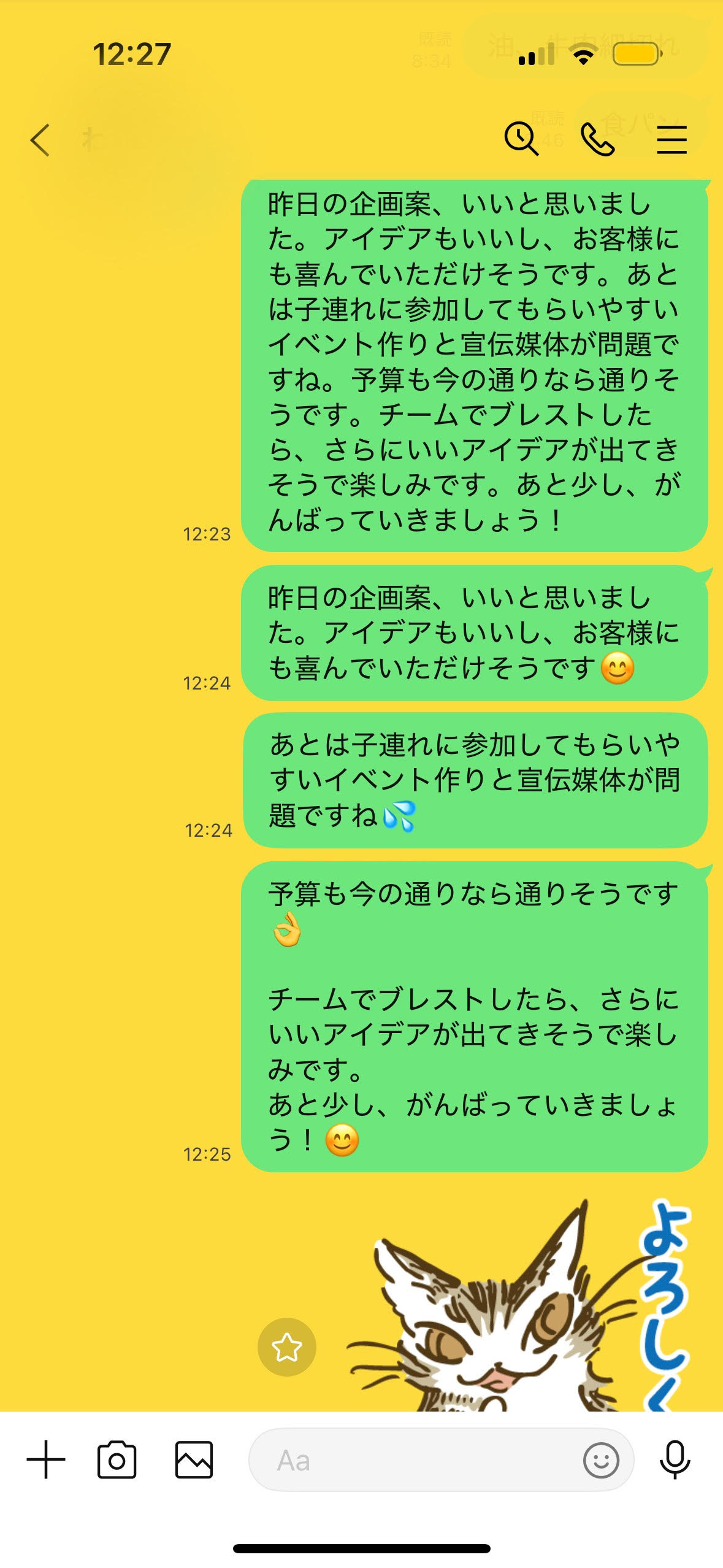Open the emoji and sticker picker
723x1568 pixels.
click(x=601, y=1460)
